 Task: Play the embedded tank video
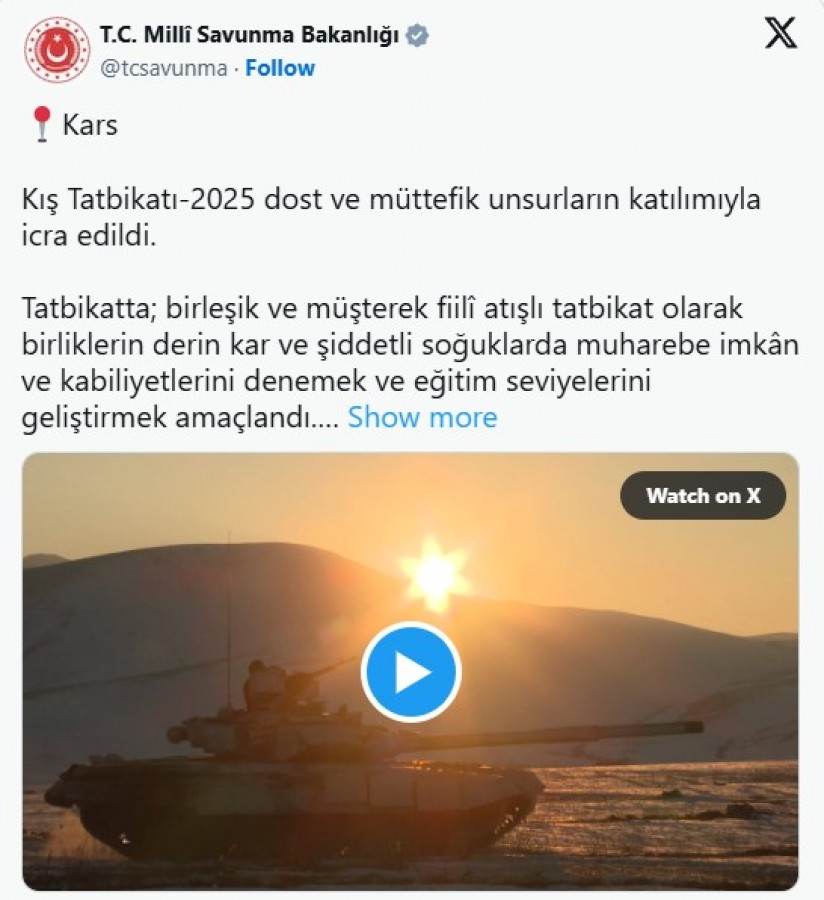pos(410,672)
